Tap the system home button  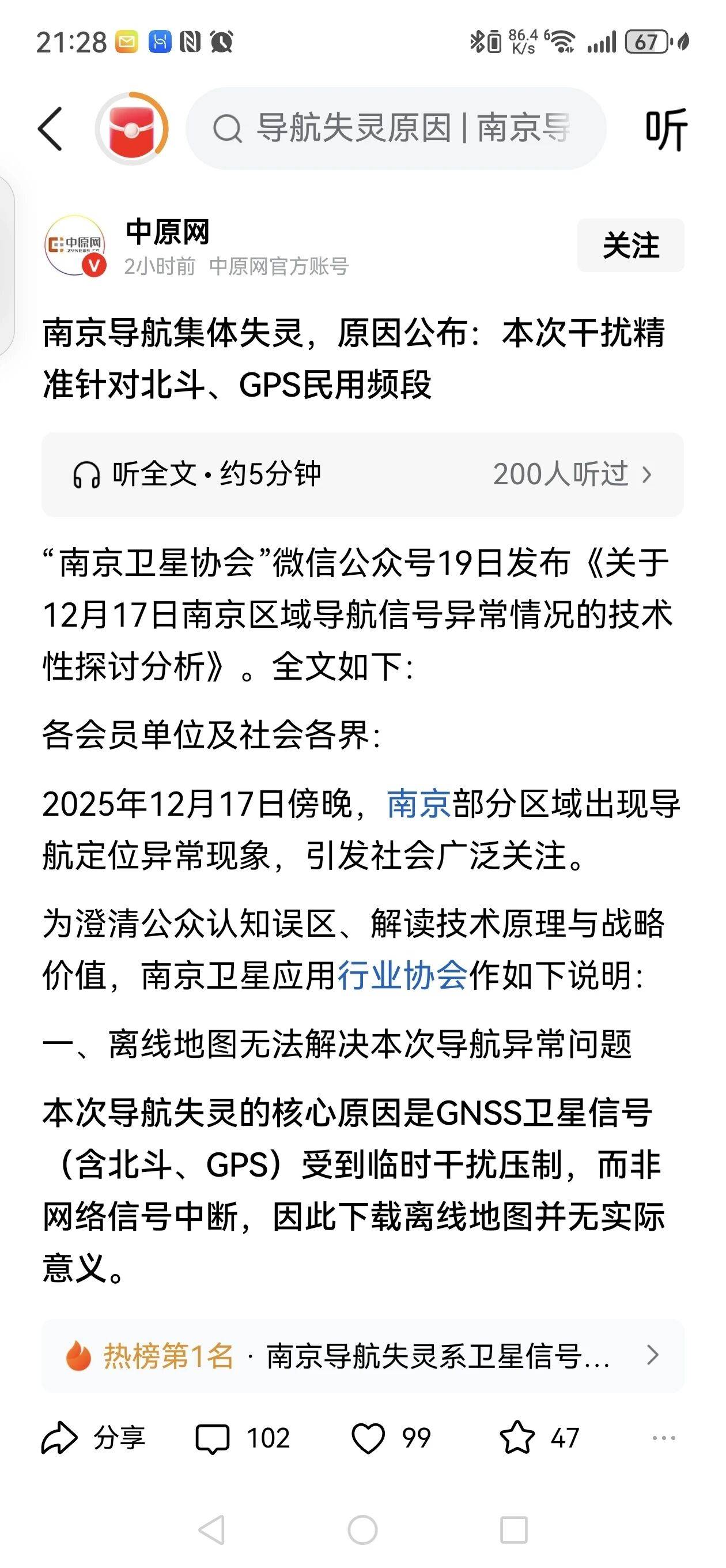(362, 1529)
